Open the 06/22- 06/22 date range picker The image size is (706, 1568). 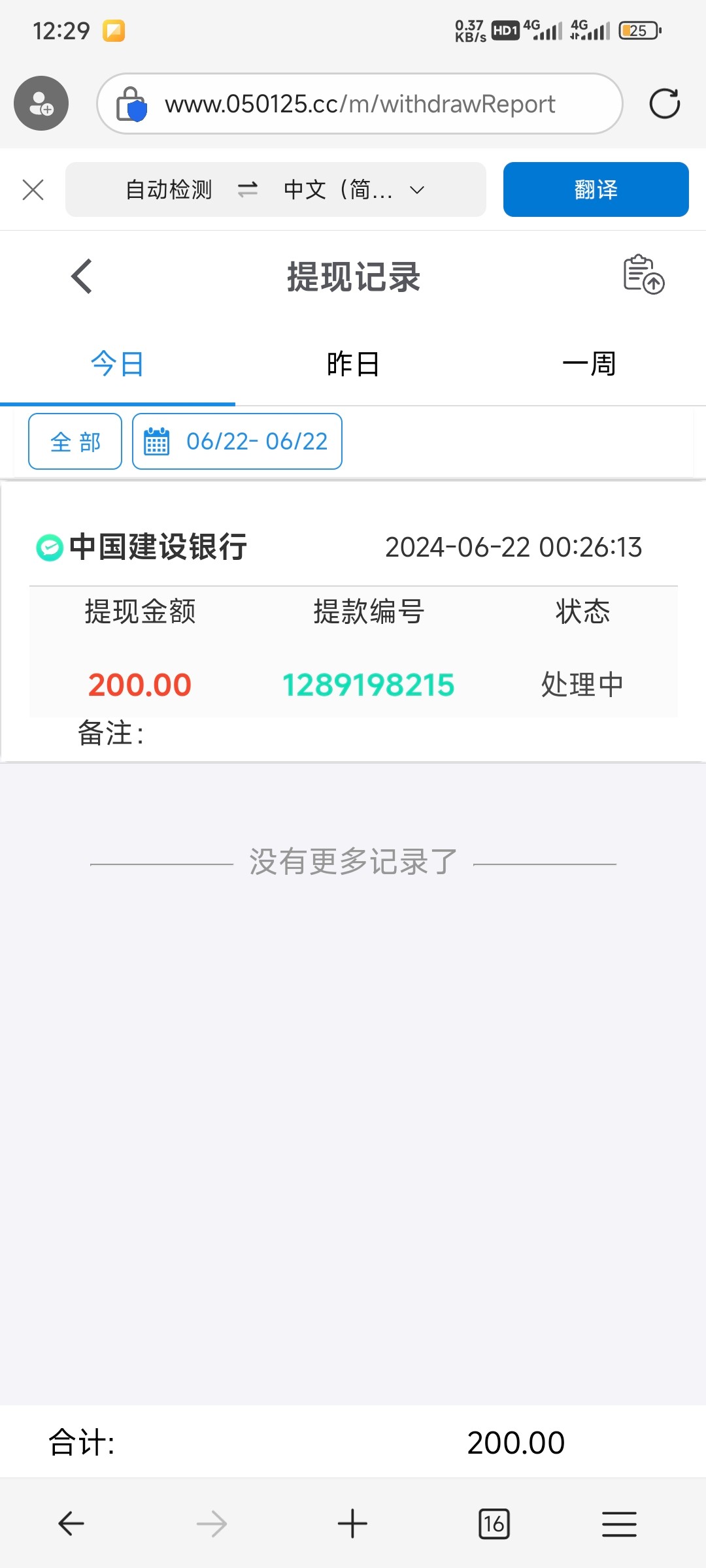tap(237, 442)
